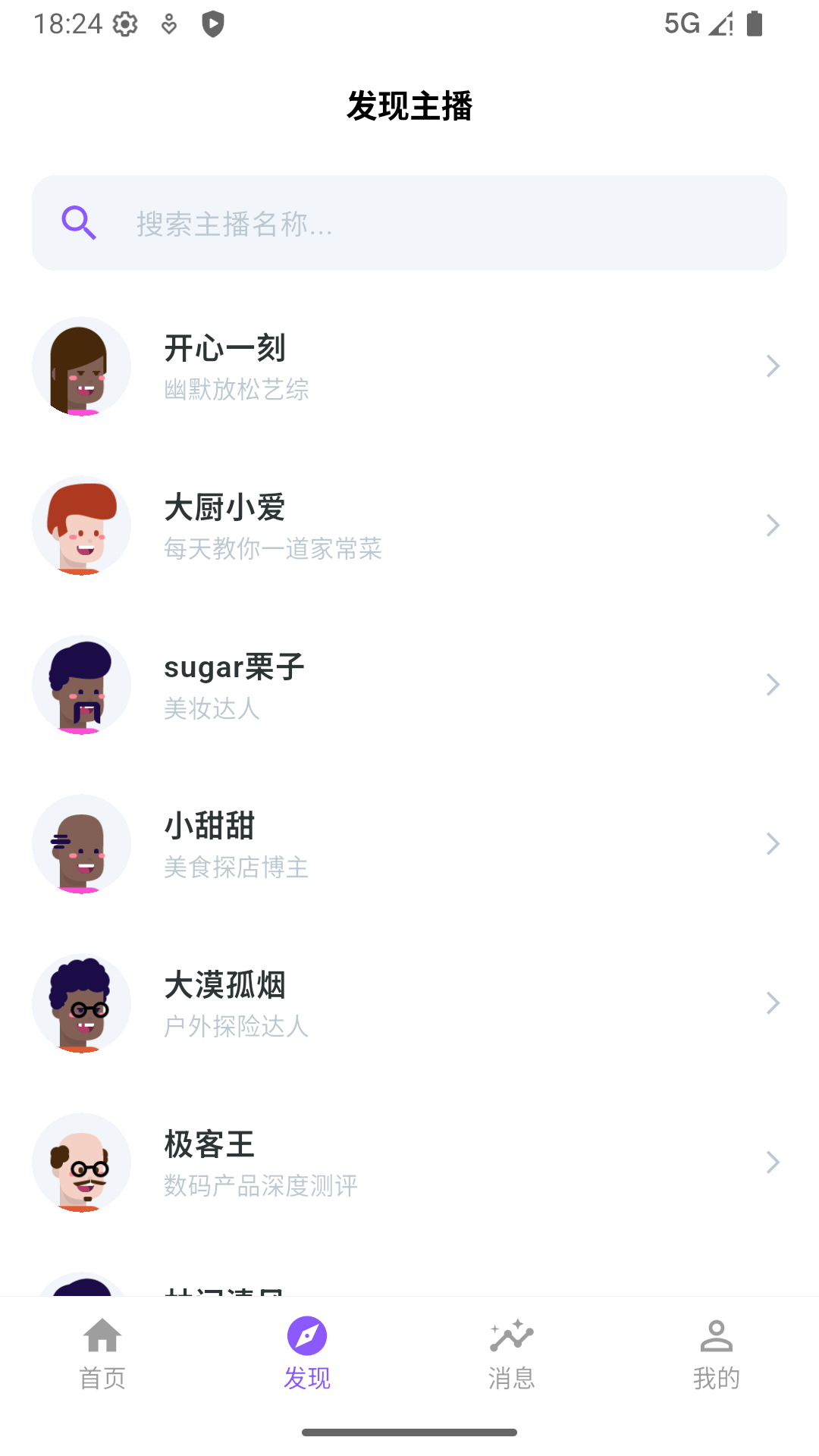Viewport: 819px width, 1456px height.
Task: Open the 我的 section
Action: (717, 1357)
